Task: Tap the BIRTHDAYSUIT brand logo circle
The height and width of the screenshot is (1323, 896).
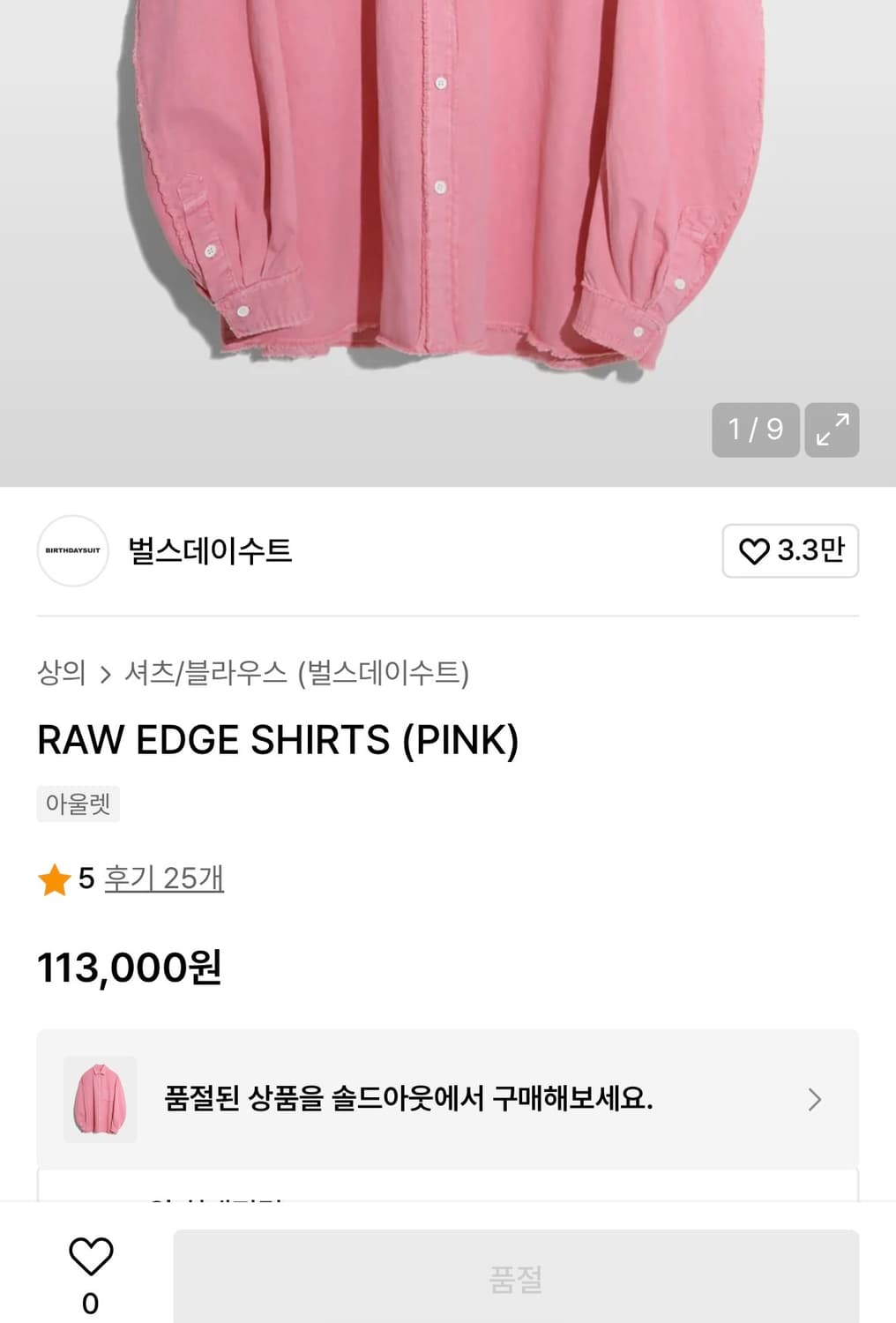Action: click(x=72, y=551)
